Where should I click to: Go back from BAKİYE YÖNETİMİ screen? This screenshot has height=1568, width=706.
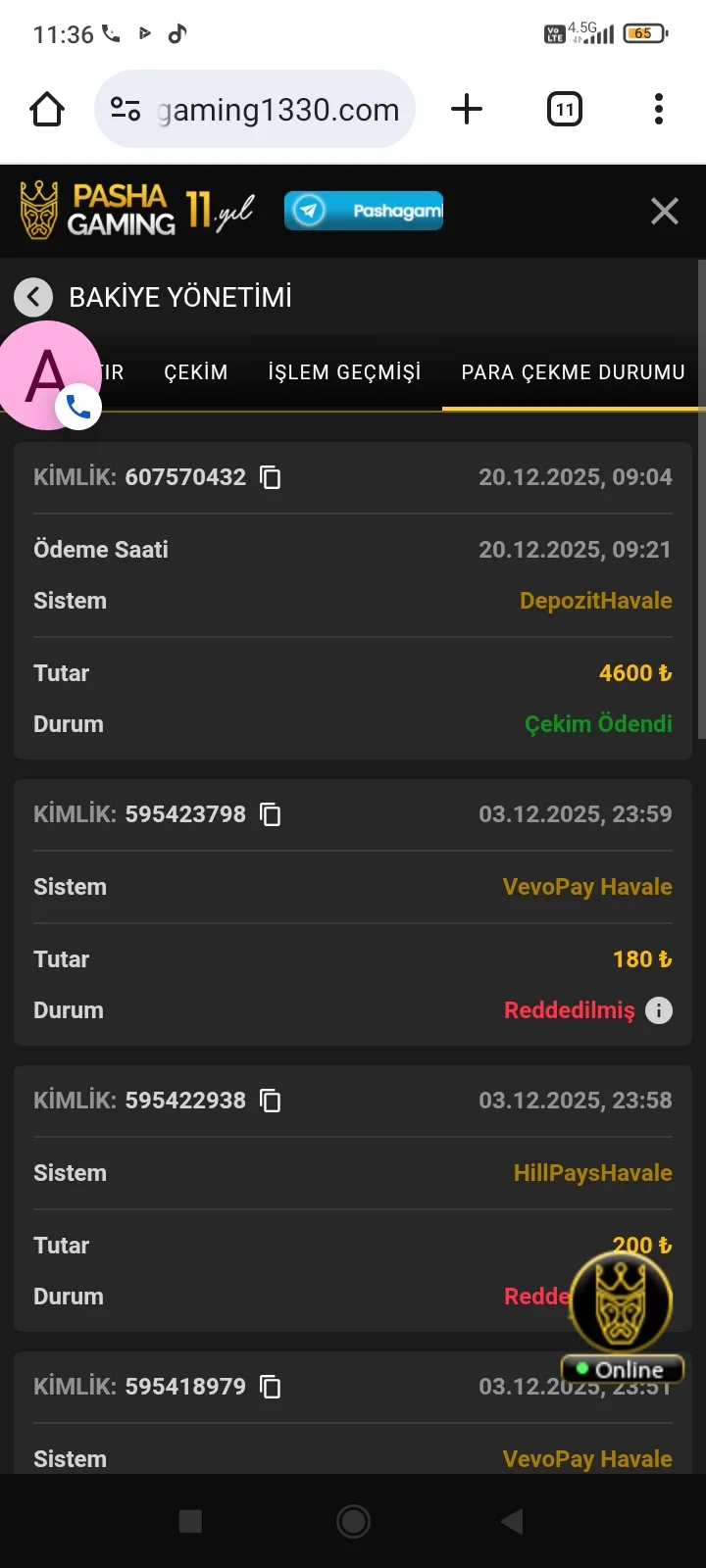pyautogui.click(x=32, y=297)
